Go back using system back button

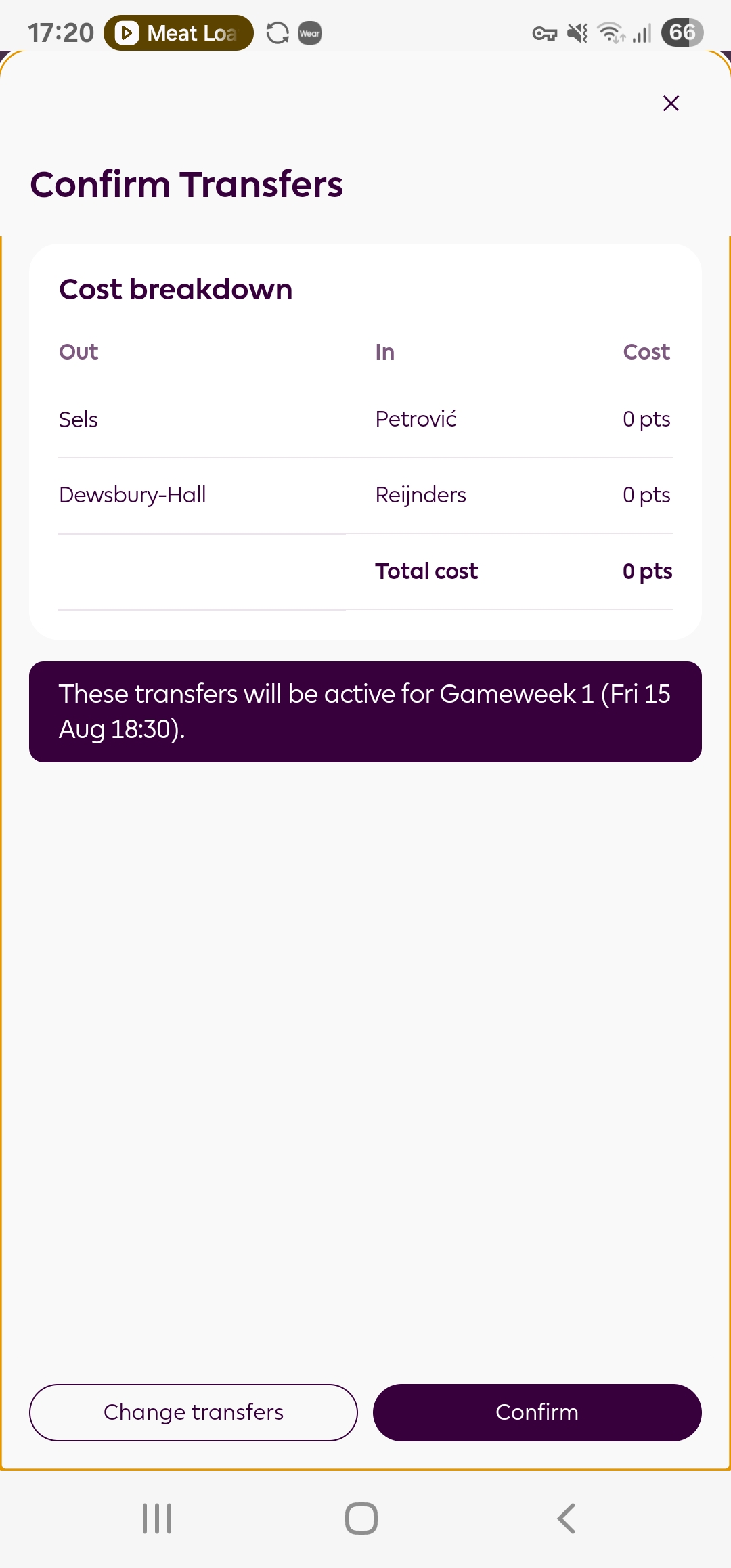click(x=567, y=1519)
